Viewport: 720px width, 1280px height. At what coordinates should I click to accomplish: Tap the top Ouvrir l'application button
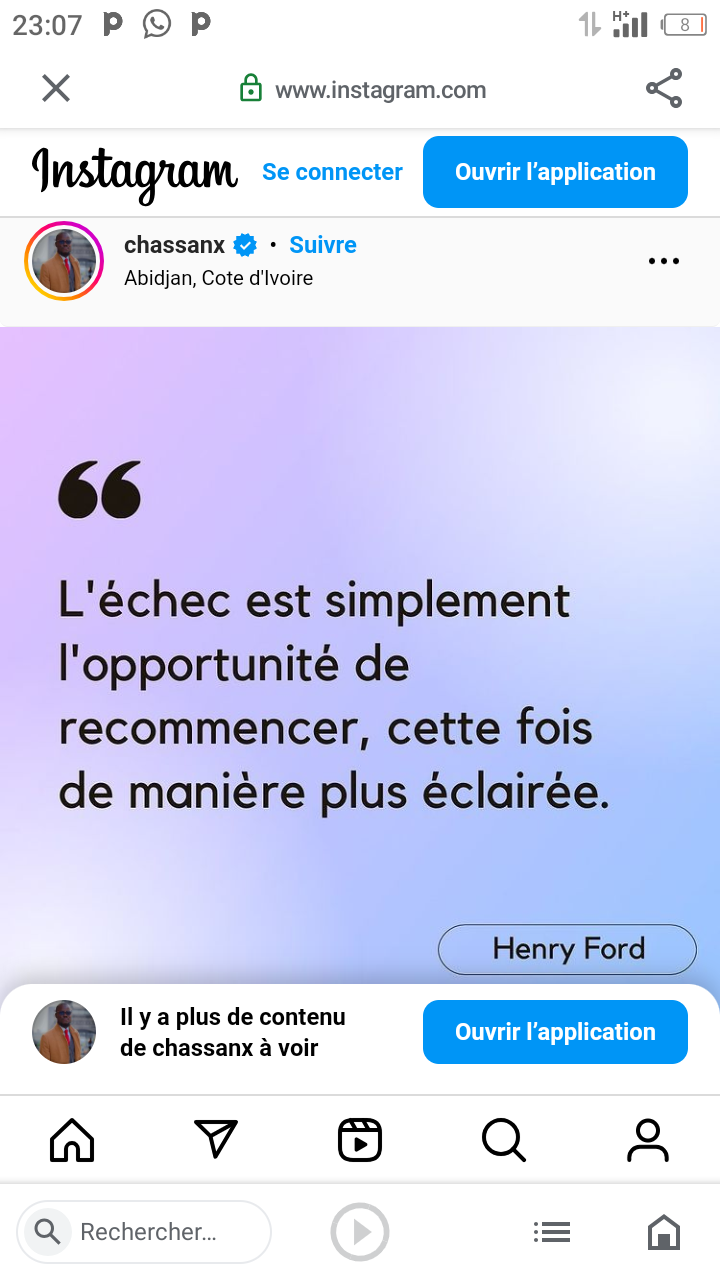pos(555,172)
